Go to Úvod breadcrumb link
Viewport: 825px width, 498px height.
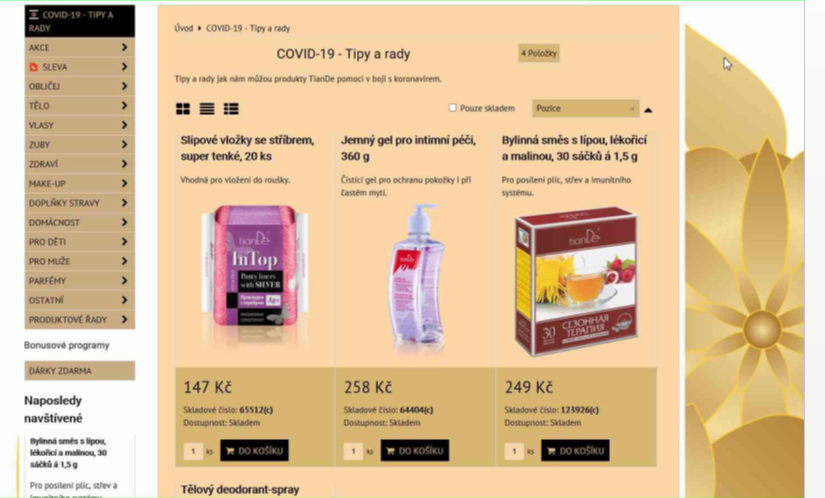tap(183, 28)
